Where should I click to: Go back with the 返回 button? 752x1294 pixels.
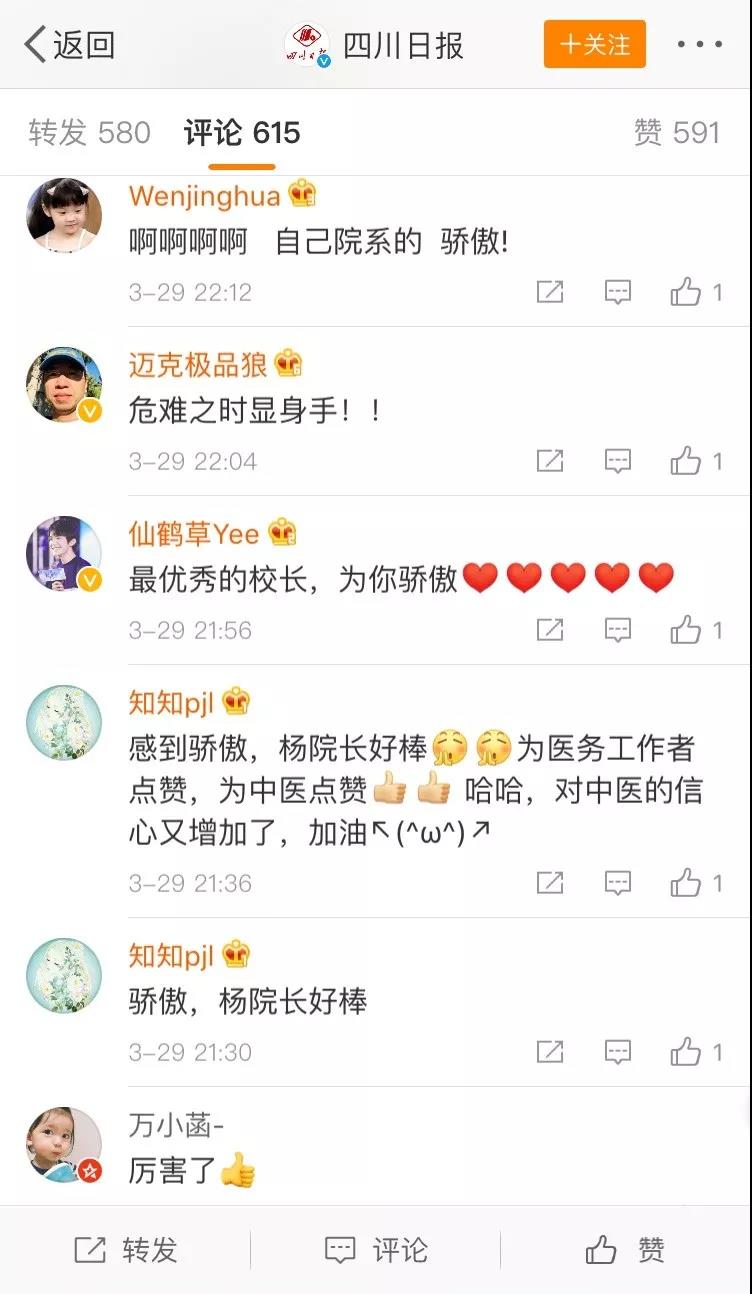(x=70, y=45)
